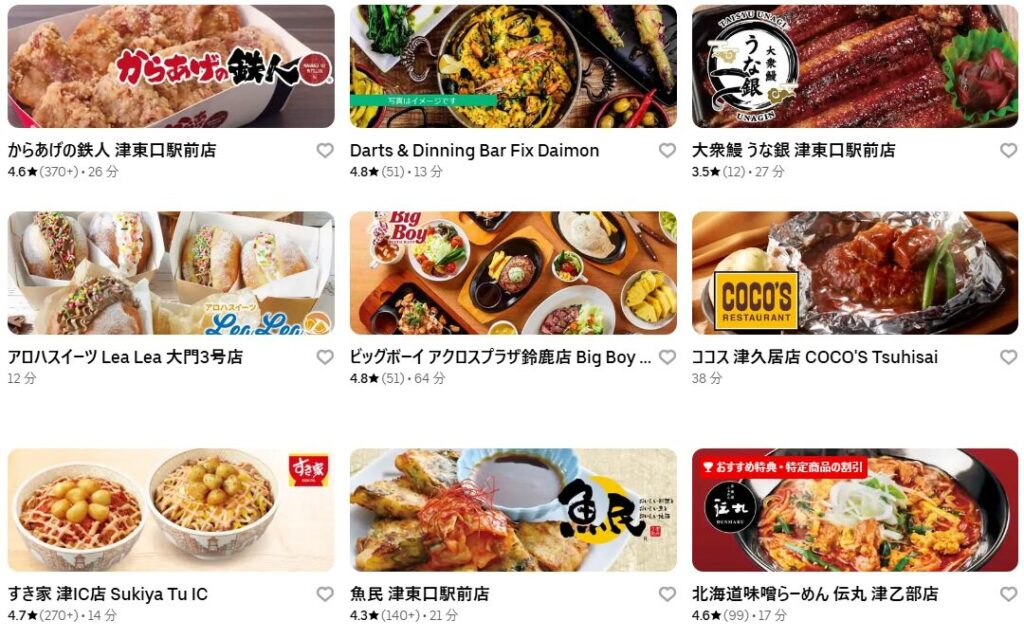Open 北海道味噌らーめん 伝丸 津乙部店

[855, 509]
